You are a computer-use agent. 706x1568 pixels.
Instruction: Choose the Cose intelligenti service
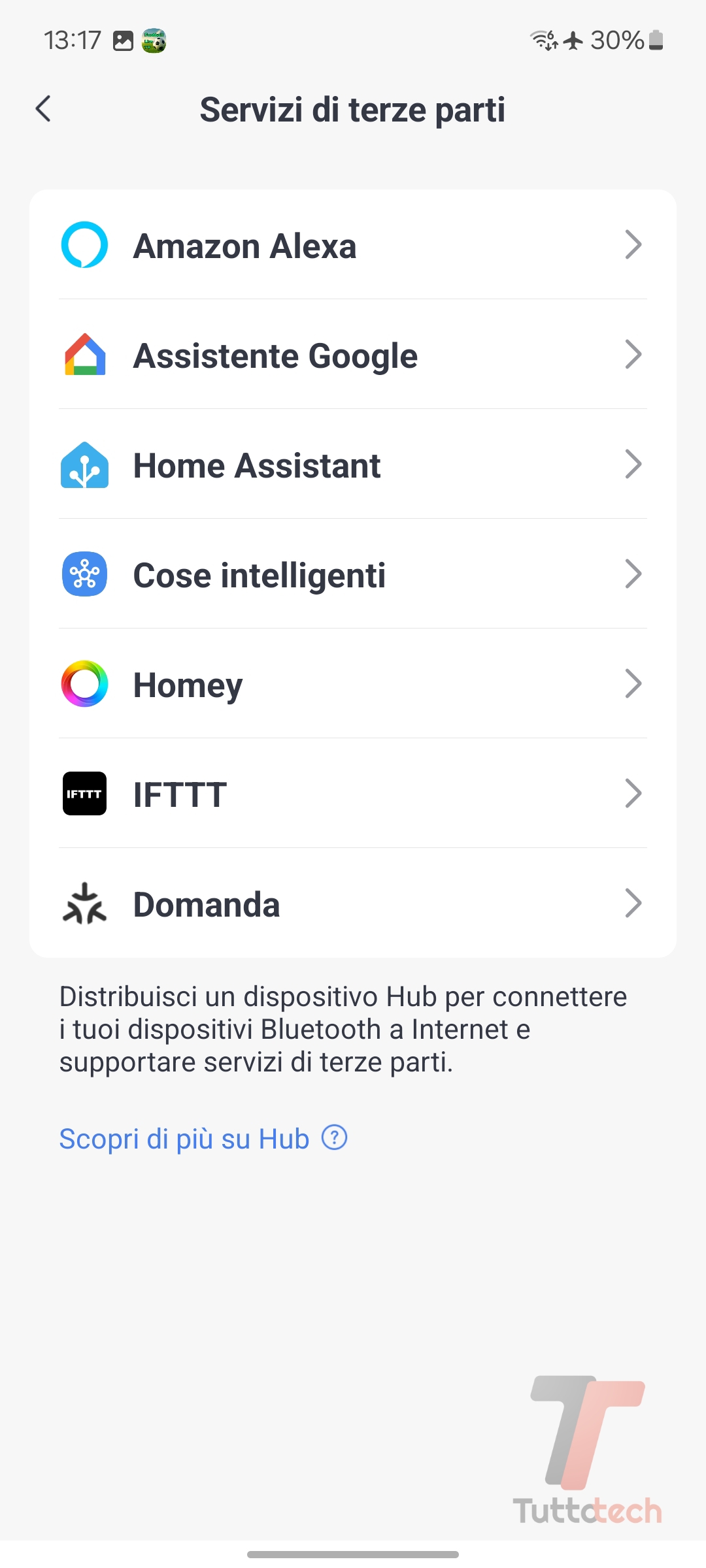353,575
